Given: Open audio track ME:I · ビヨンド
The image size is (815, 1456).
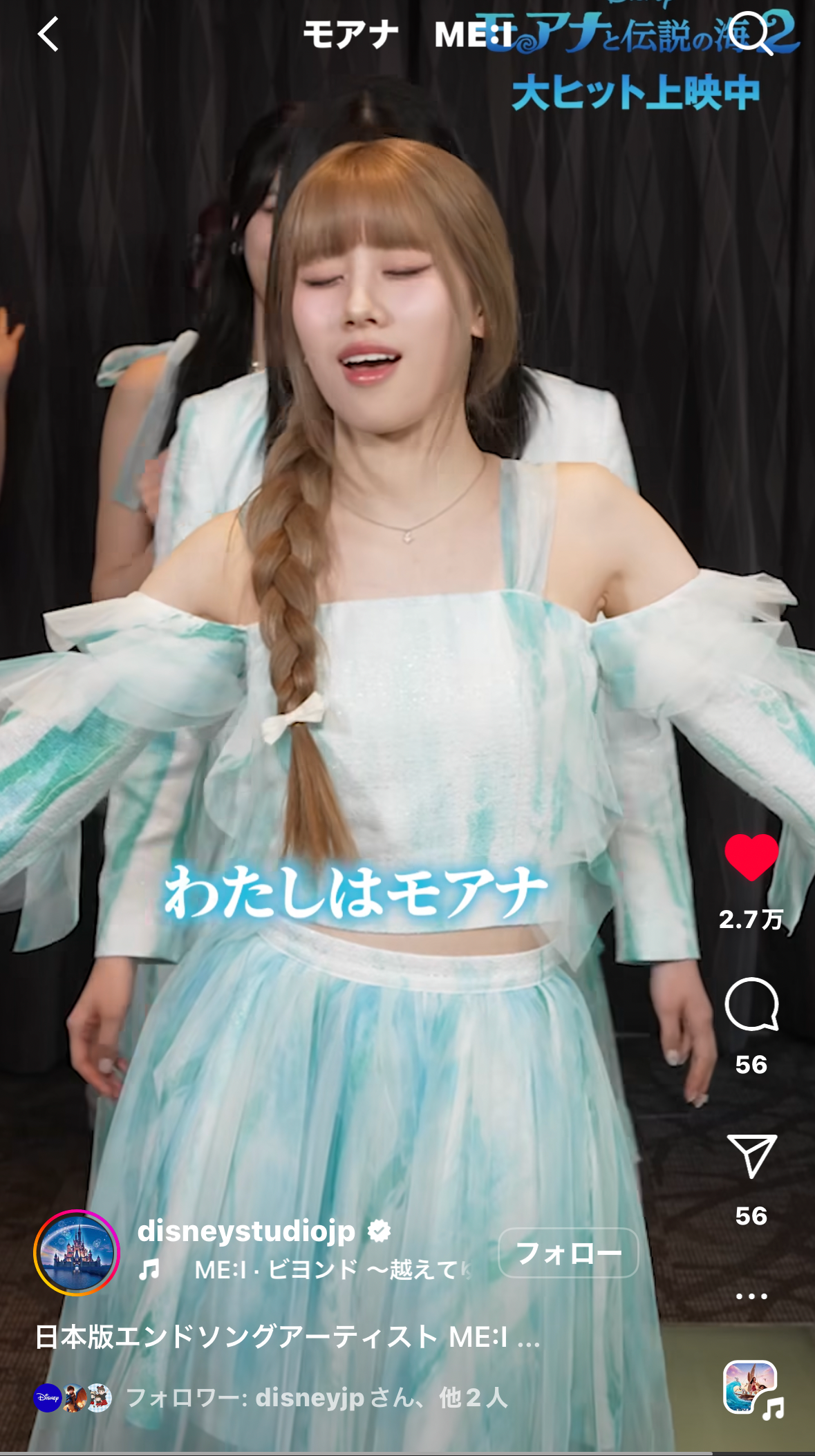Looking at the screenshot, I should (325, 1270).
